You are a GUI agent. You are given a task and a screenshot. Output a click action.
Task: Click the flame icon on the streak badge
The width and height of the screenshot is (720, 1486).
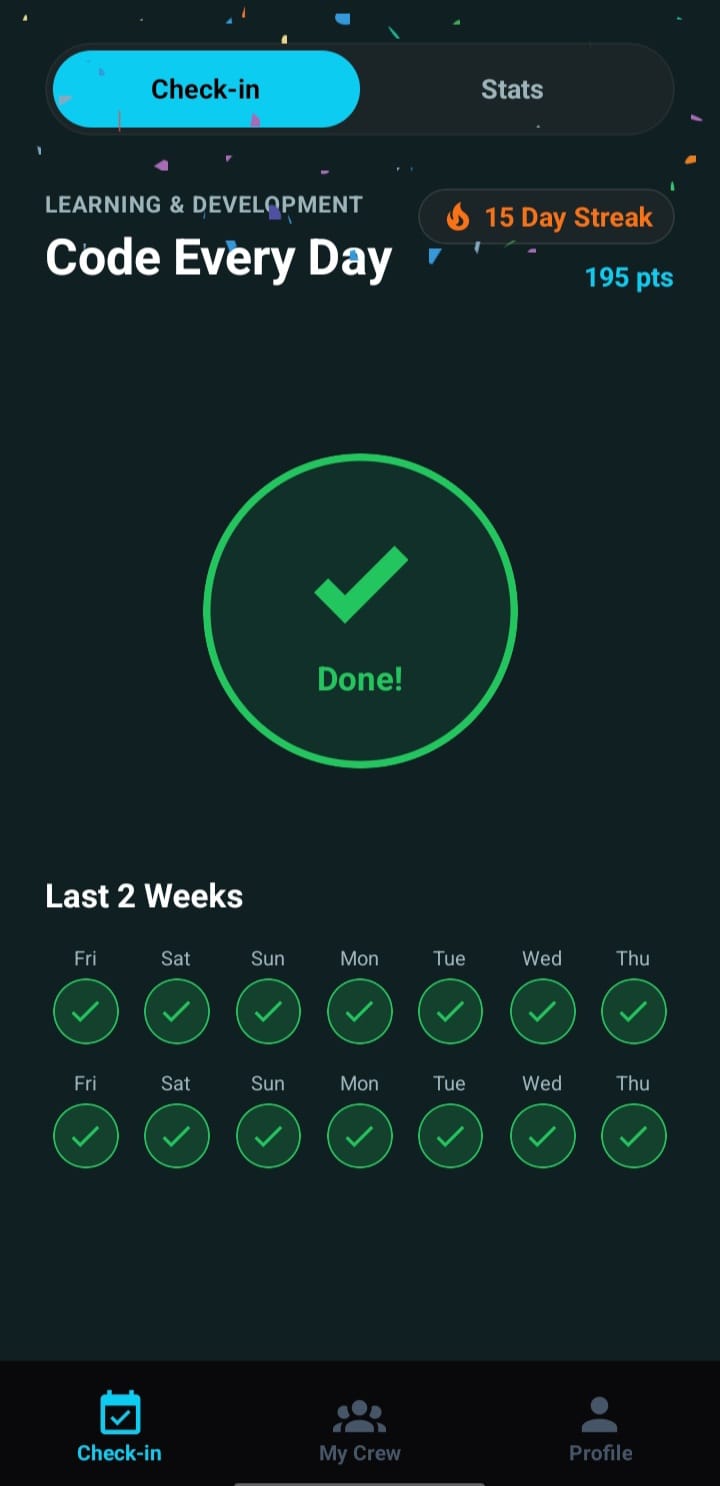point(458,216)
